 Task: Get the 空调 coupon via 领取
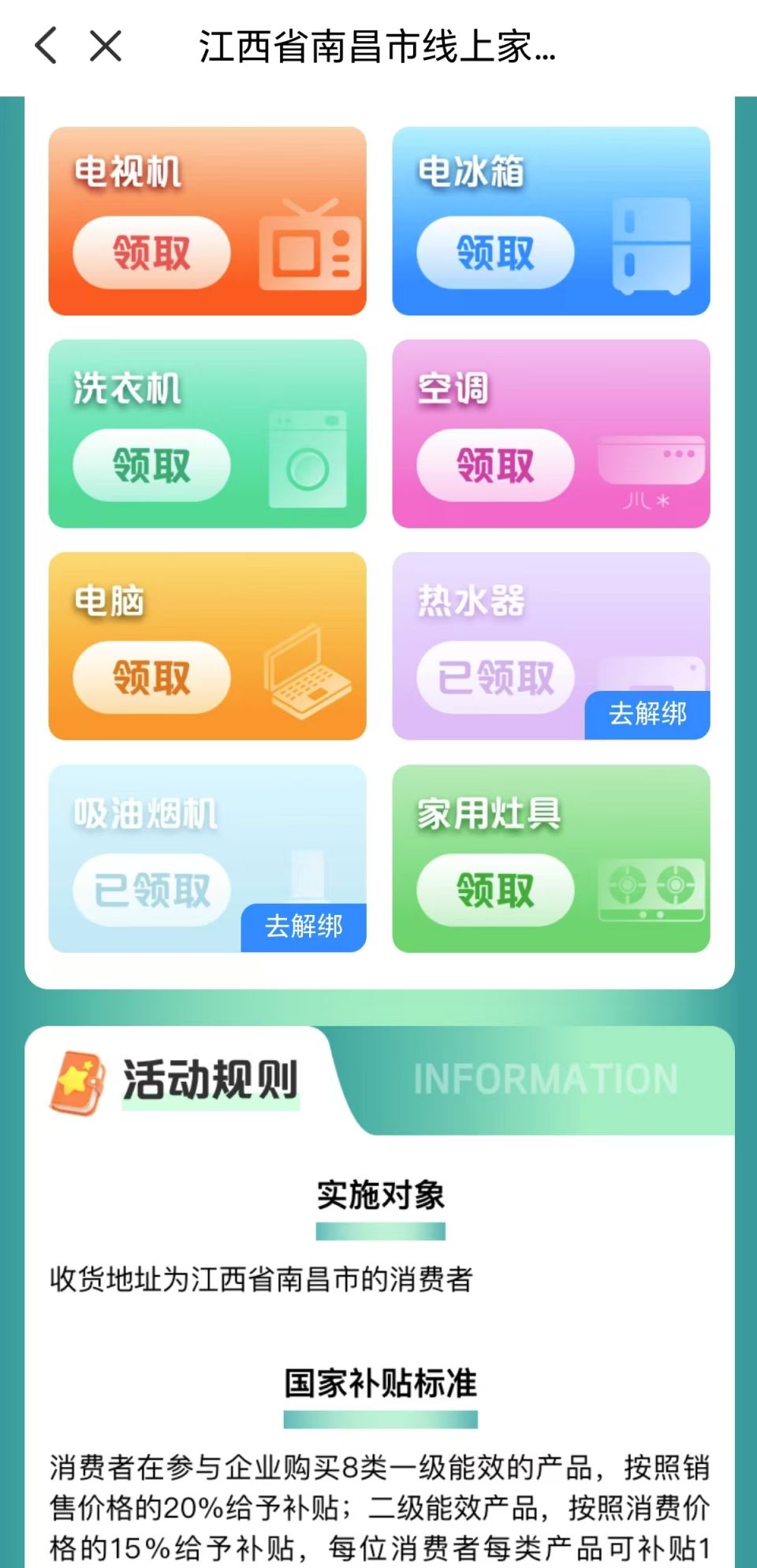495,465
